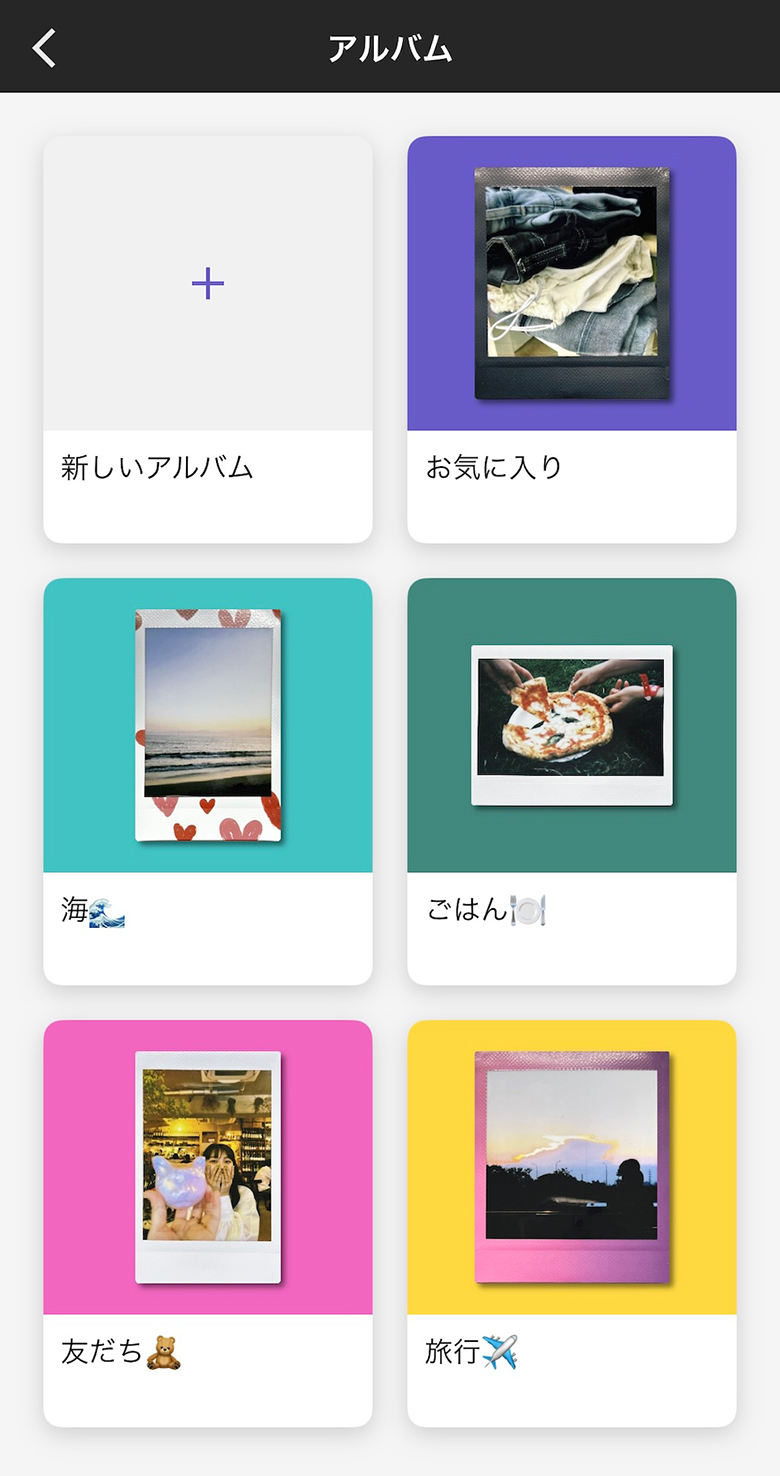This screenshot has height=1476, width=780.
Task: Open the 友だち album
Action: pos(208,1223)
